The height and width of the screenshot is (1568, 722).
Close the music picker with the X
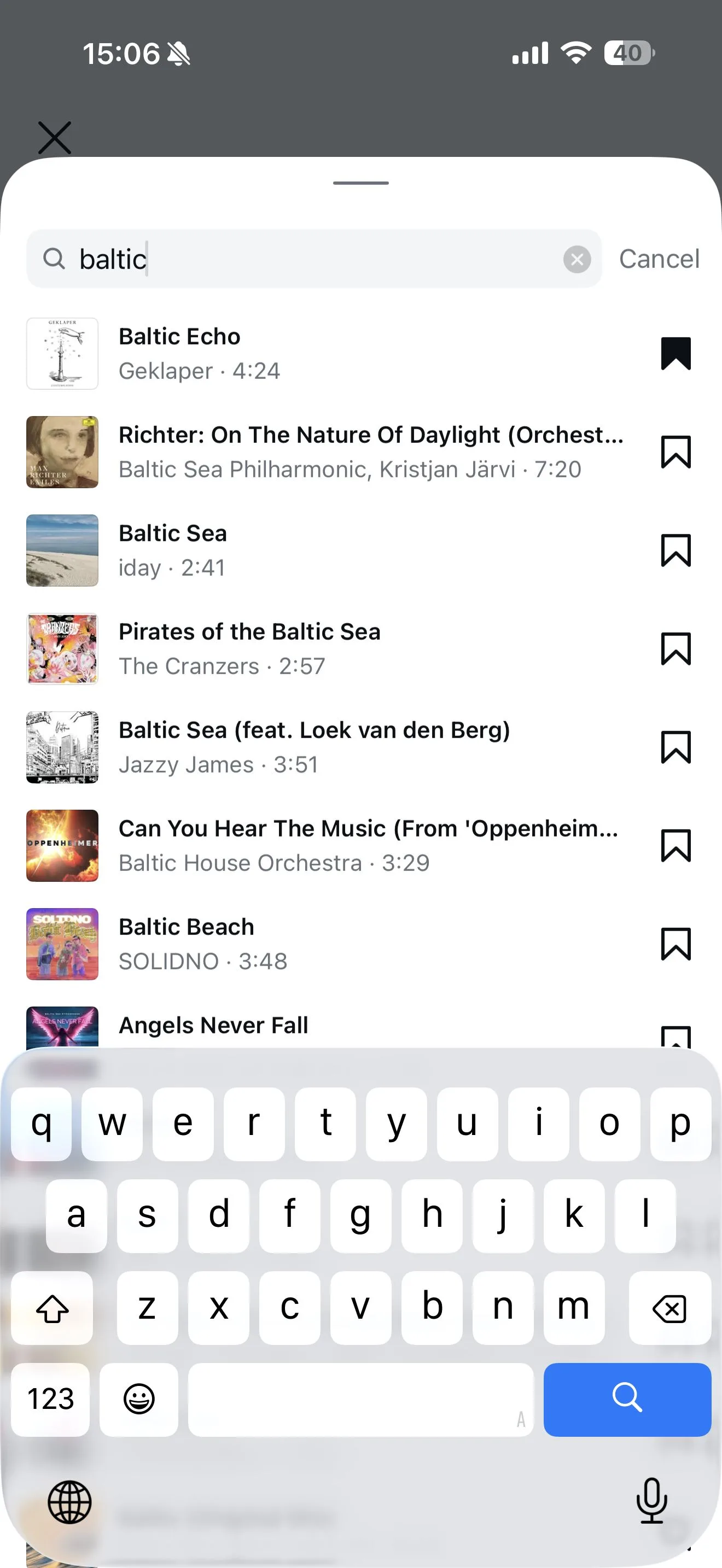pos(55,138)
